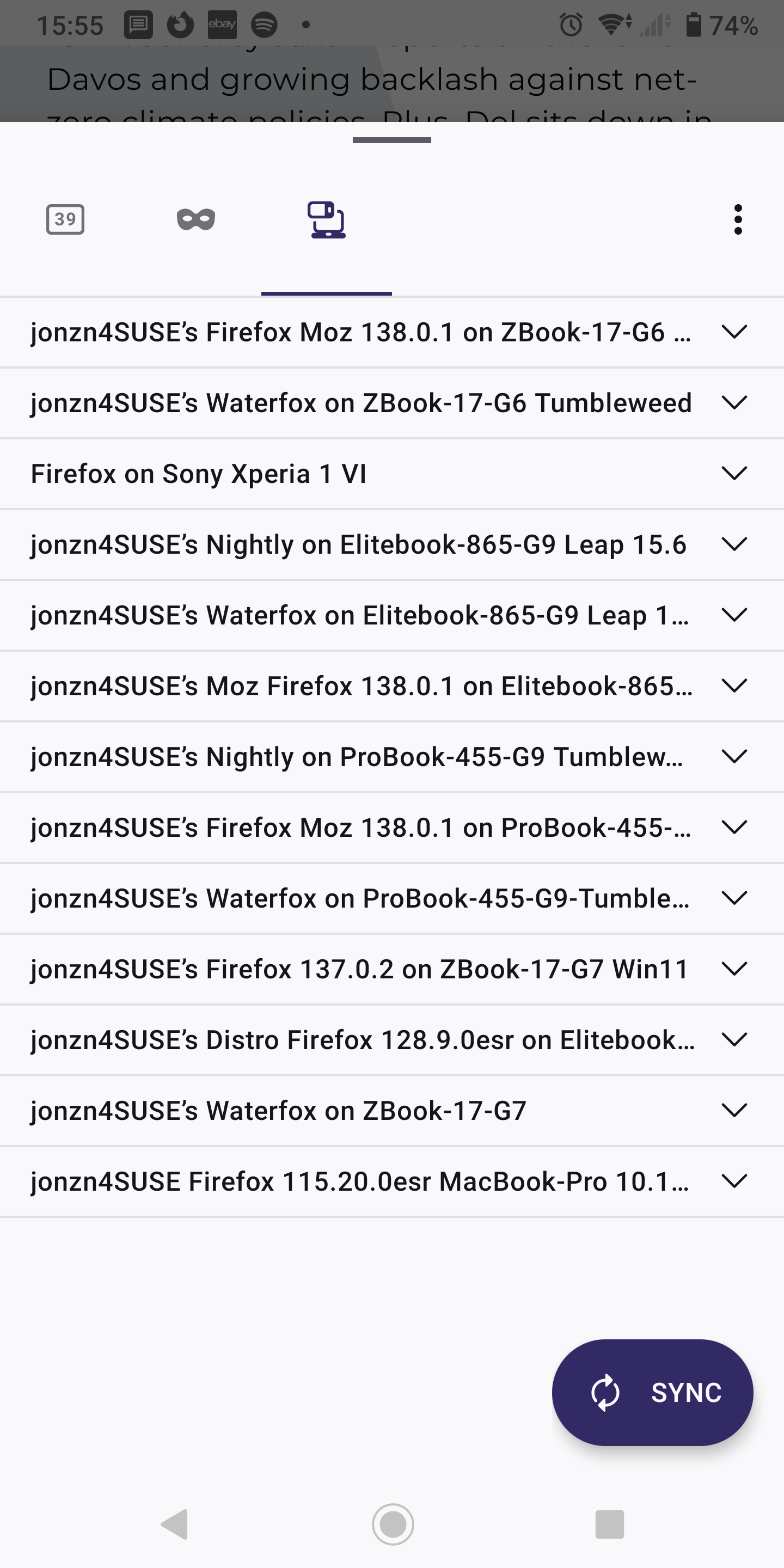784x1568 pixels.
Task: Expand Nightly on ProBook-455-G9 Tumbleweed
Action: (733, 757)
